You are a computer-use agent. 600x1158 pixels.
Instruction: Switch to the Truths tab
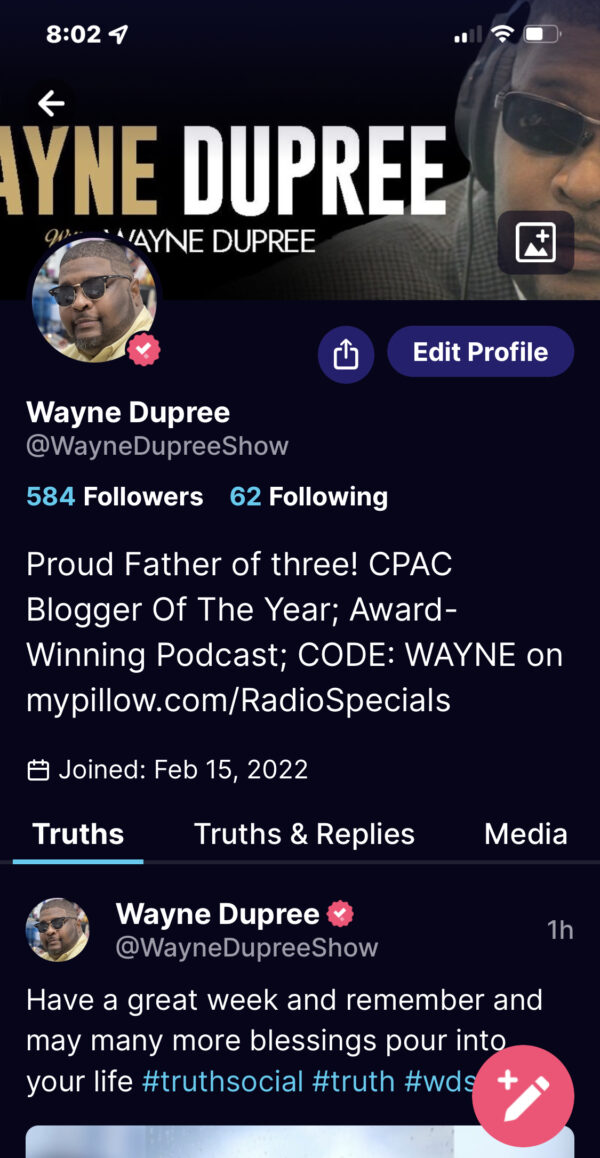(78, 834)
